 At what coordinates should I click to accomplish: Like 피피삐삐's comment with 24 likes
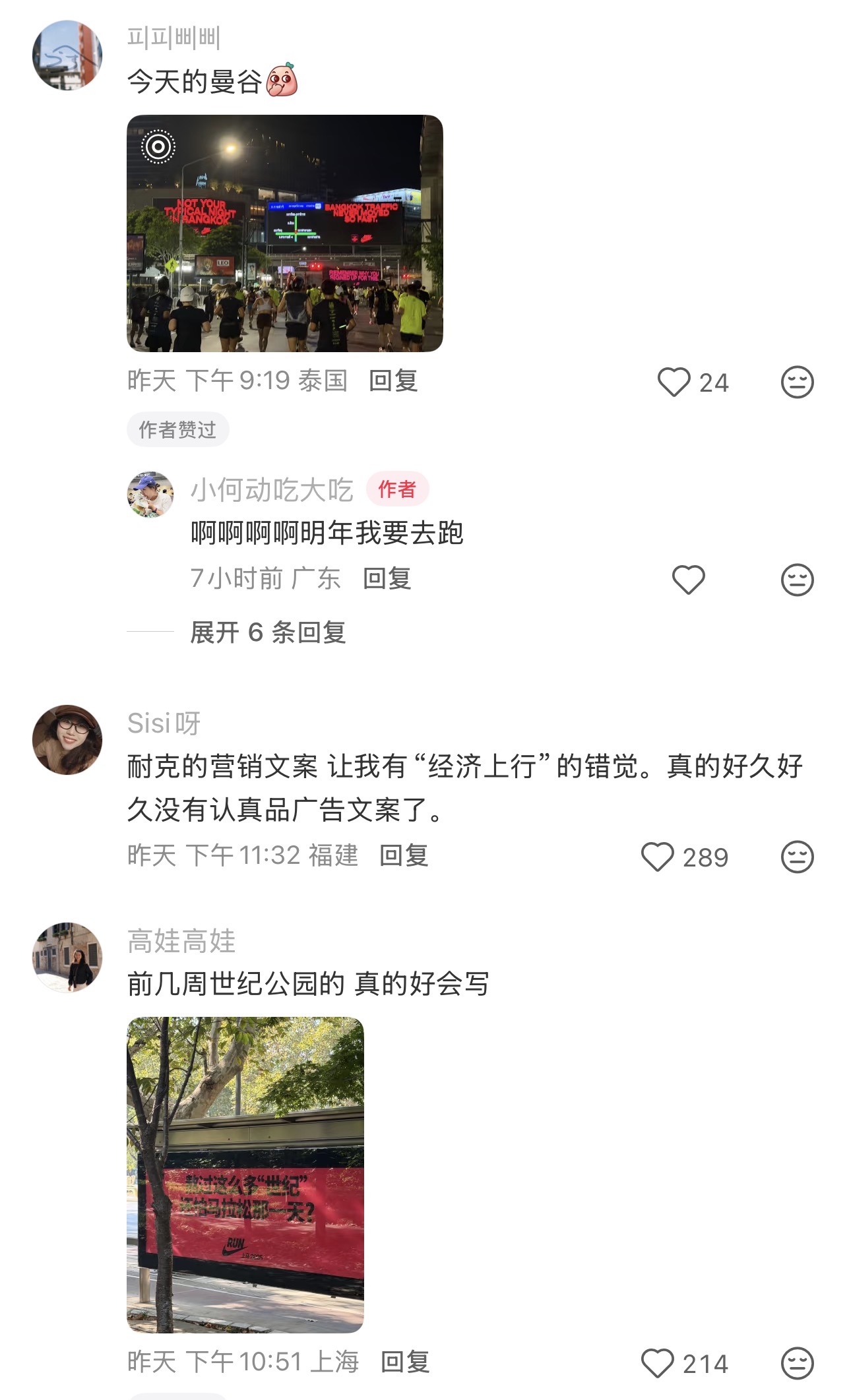click(674, 382)
